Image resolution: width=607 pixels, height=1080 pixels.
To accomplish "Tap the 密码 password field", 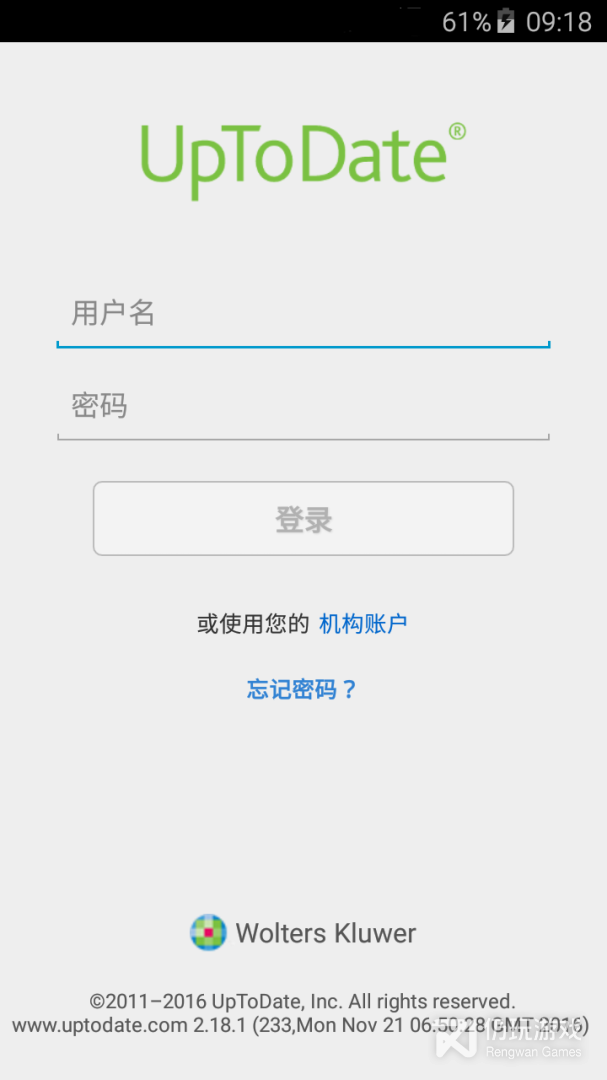I will coord(303,408).
